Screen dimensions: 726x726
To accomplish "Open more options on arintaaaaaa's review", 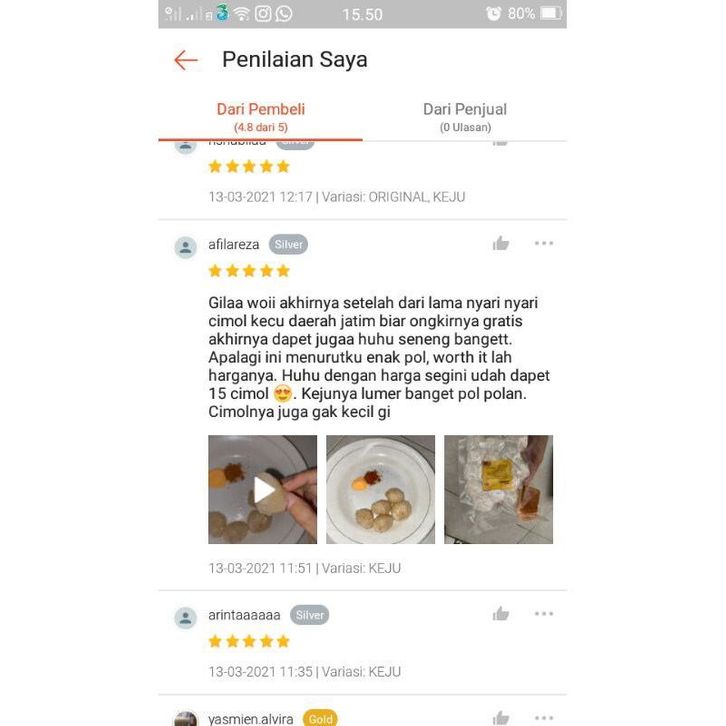I will point(543,613).
